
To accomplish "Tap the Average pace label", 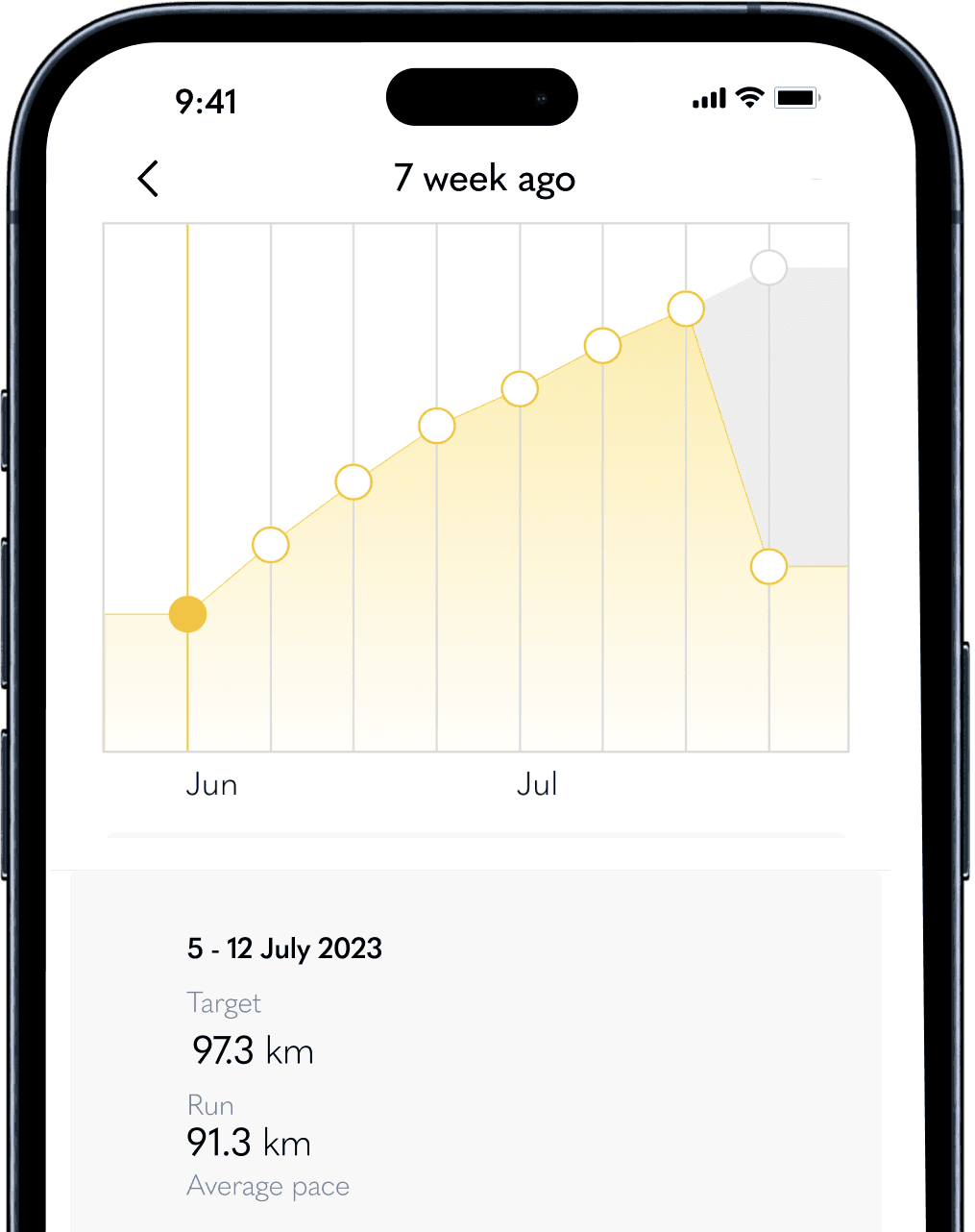I will tap(268, 1186).
